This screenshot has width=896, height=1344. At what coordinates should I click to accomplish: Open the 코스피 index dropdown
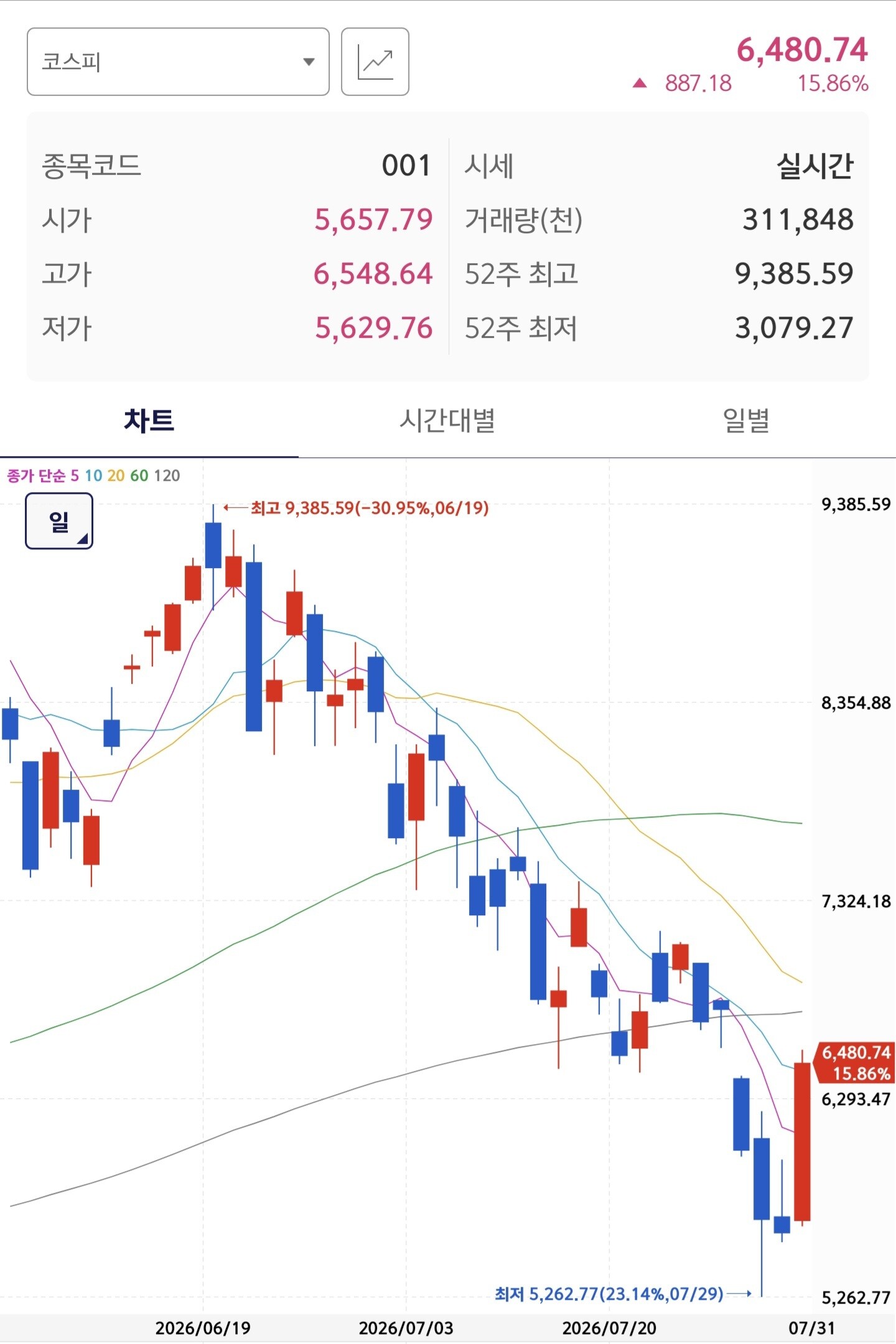[x=178, y=62]
